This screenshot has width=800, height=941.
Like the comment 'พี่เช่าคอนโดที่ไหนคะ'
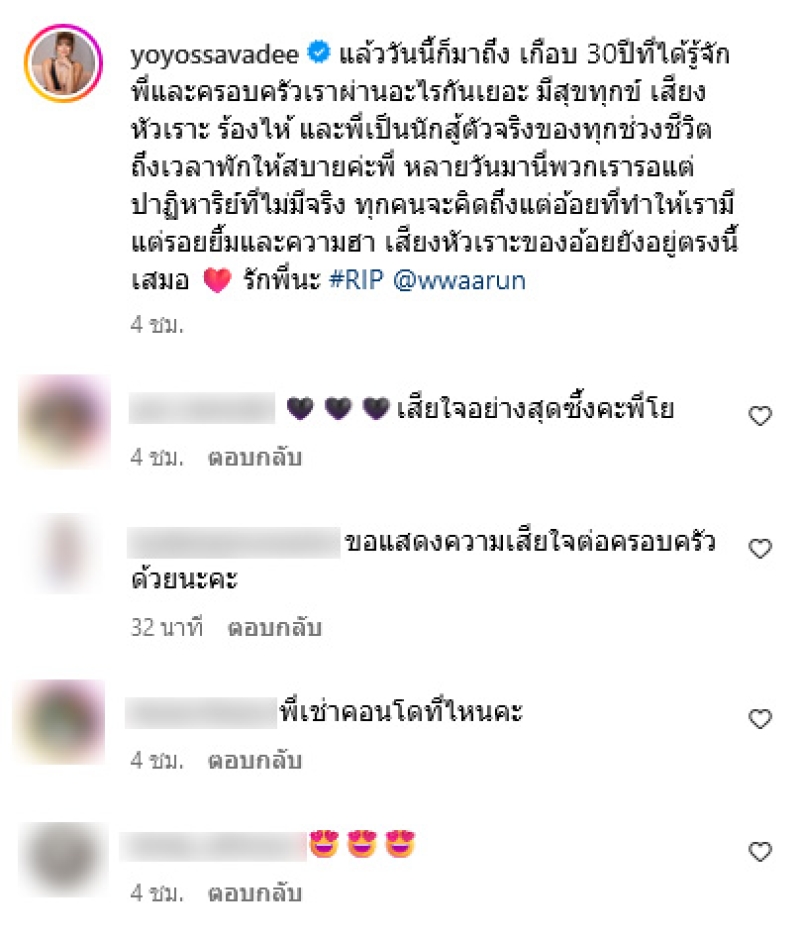760,718
